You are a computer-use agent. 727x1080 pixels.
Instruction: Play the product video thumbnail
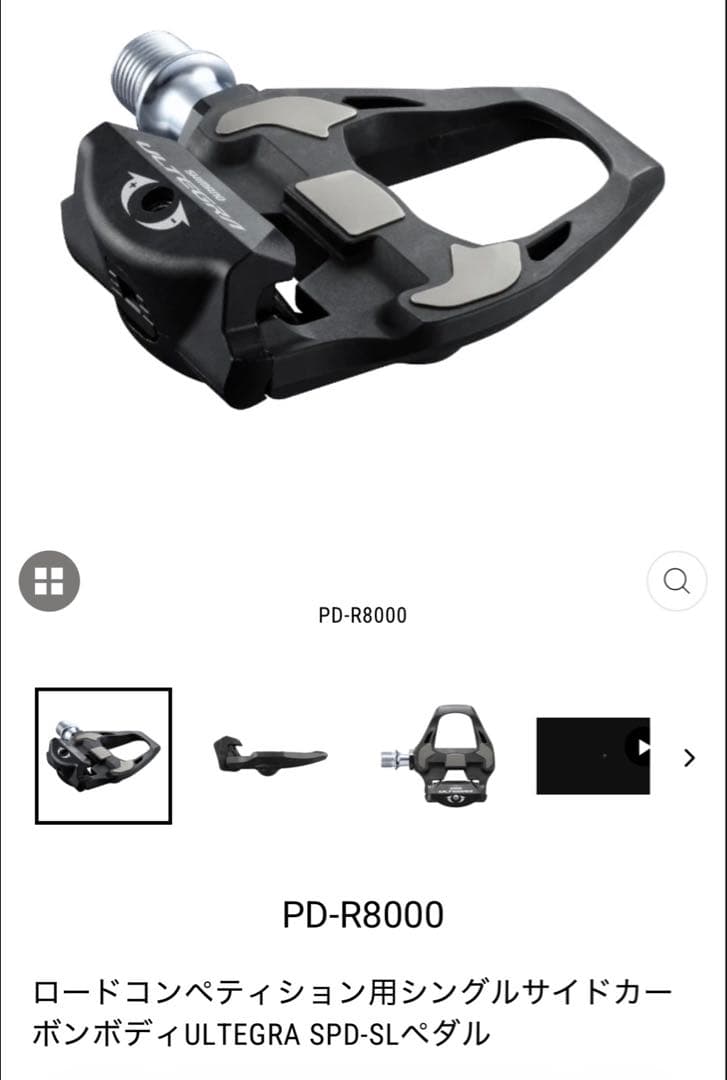click(x=594, y=756)
